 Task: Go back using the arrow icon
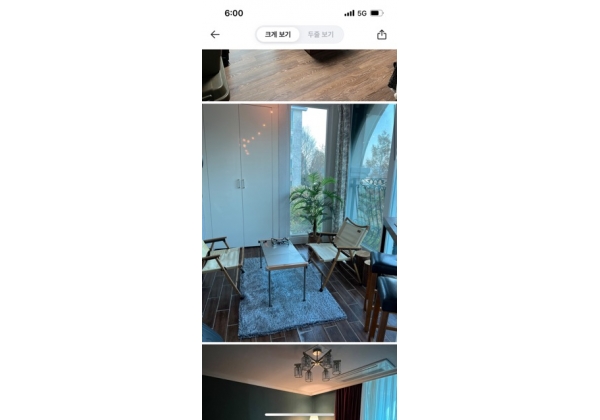[215, 35]
